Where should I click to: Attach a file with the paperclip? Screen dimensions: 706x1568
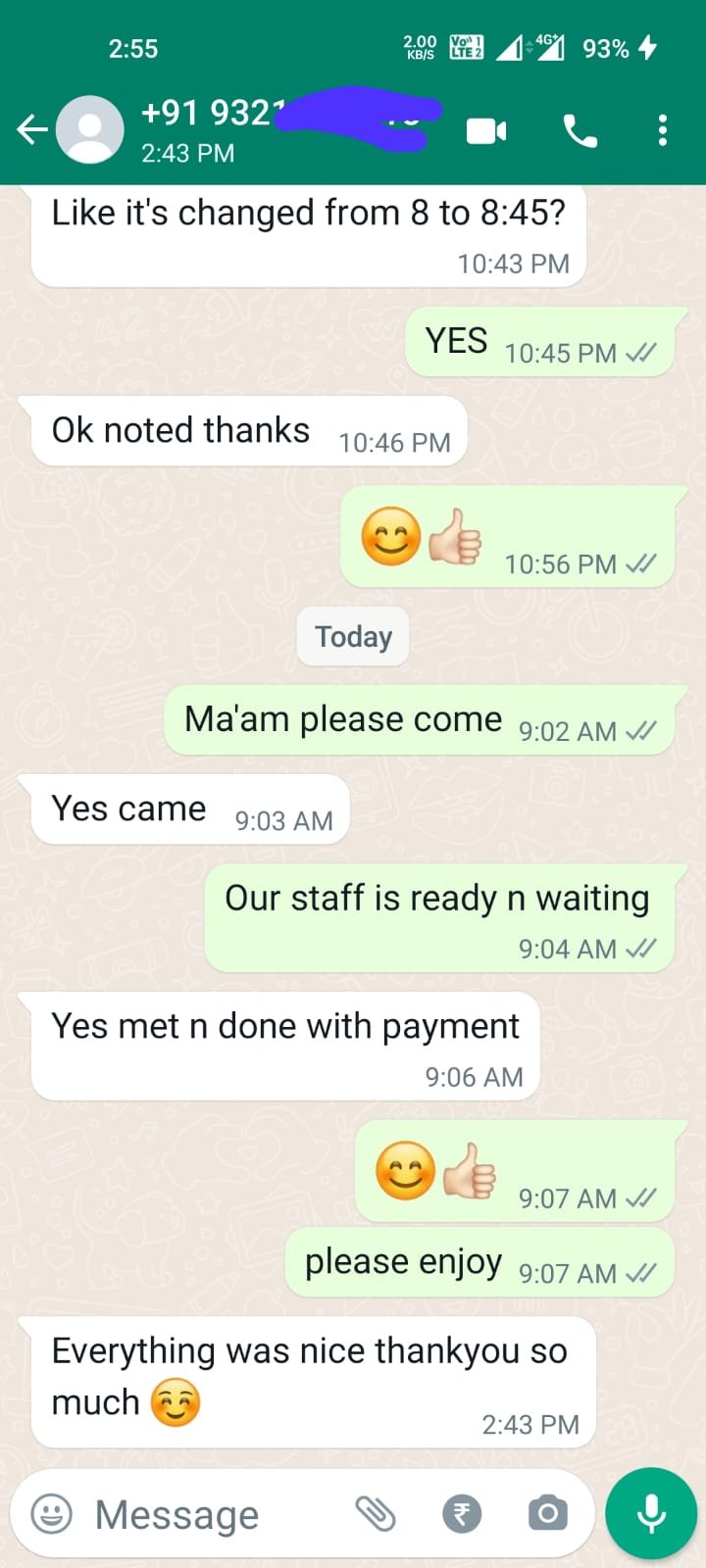click(x=376, y=1514)
